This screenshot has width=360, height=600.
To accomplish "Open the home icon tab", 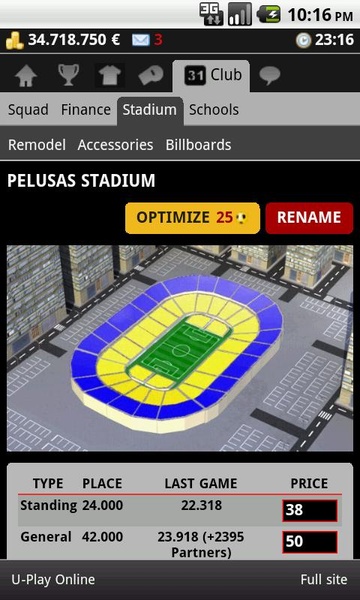I will [26, 75].
